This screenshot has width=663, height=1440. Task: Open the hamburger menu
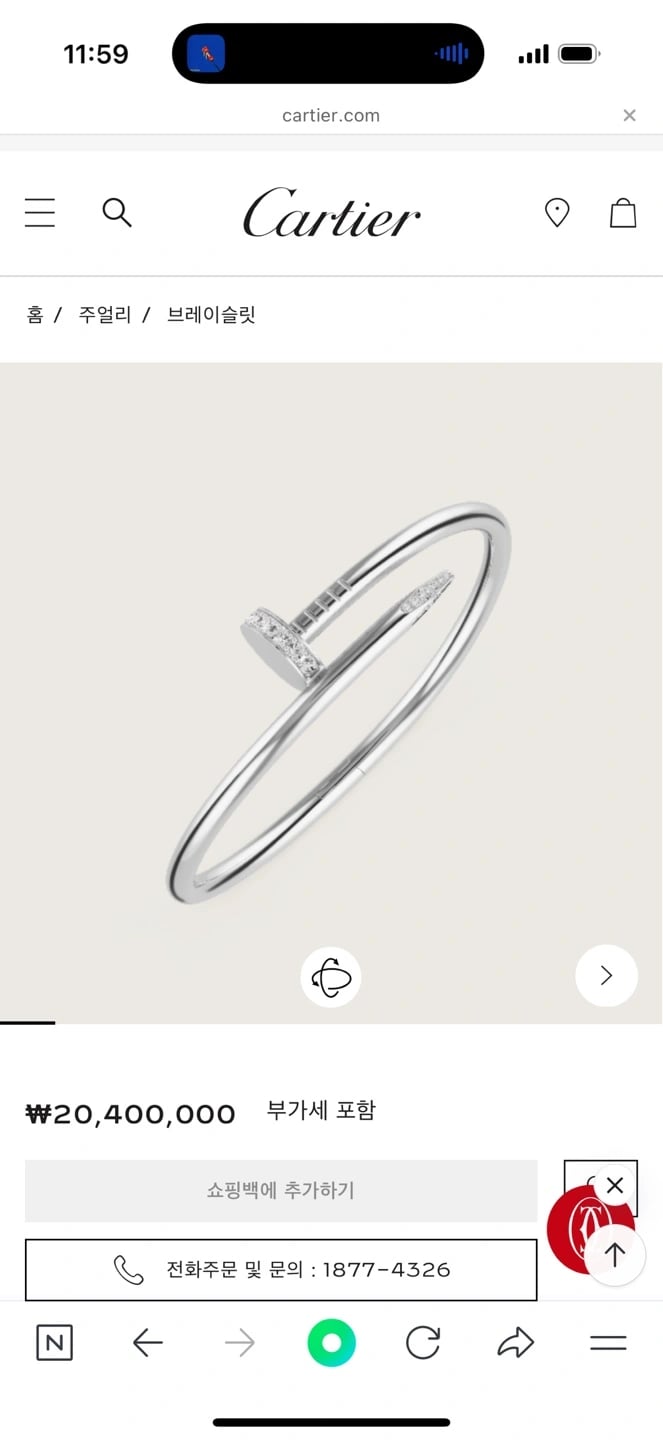pyautogui.click(x=40, y=213)
